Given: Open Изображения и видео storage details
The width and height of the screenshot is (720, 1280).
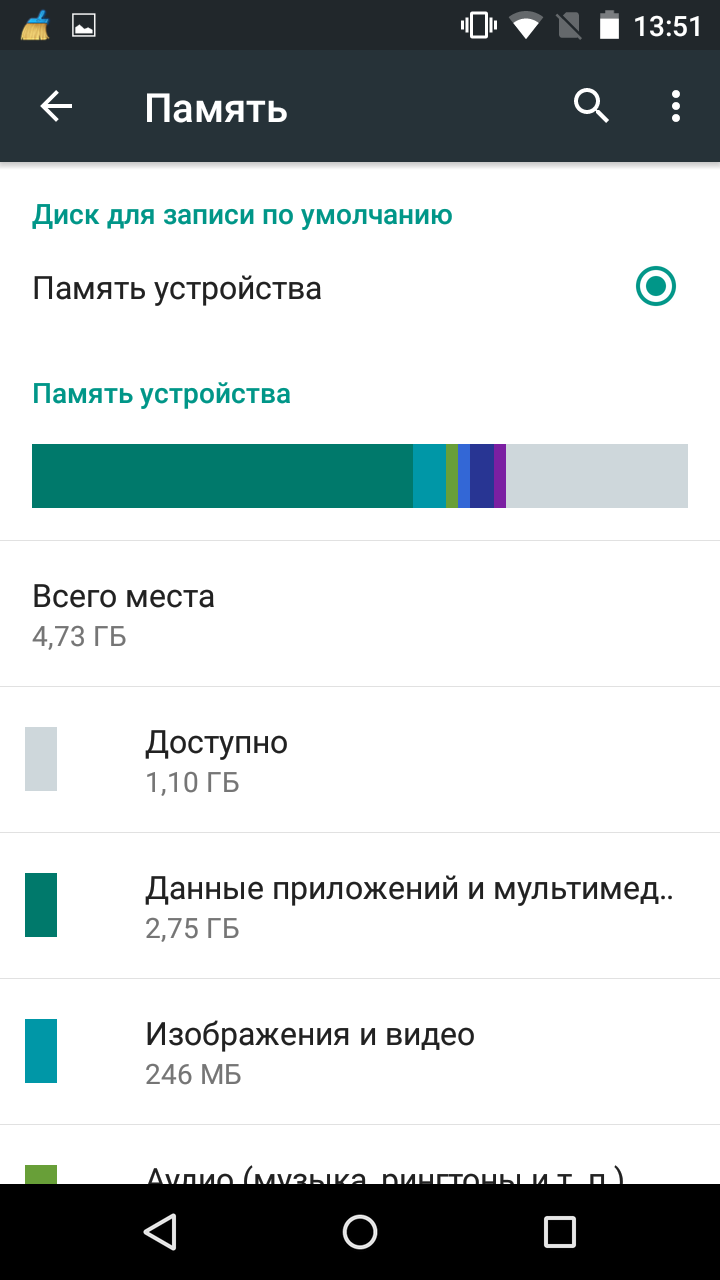Looking at the screenshot, I should [360, 1052].
